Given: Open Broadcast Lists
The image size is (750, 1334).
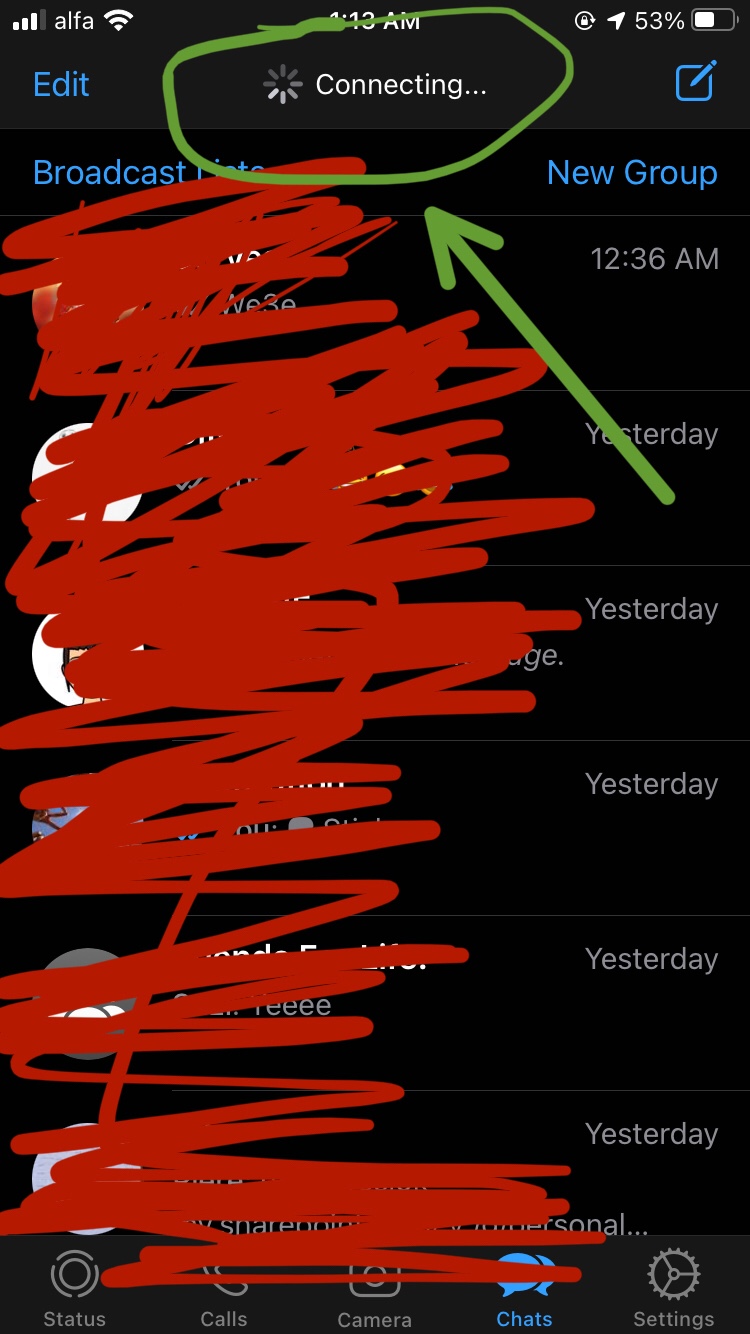Looking at the screenshot, I should coord(148,173).
